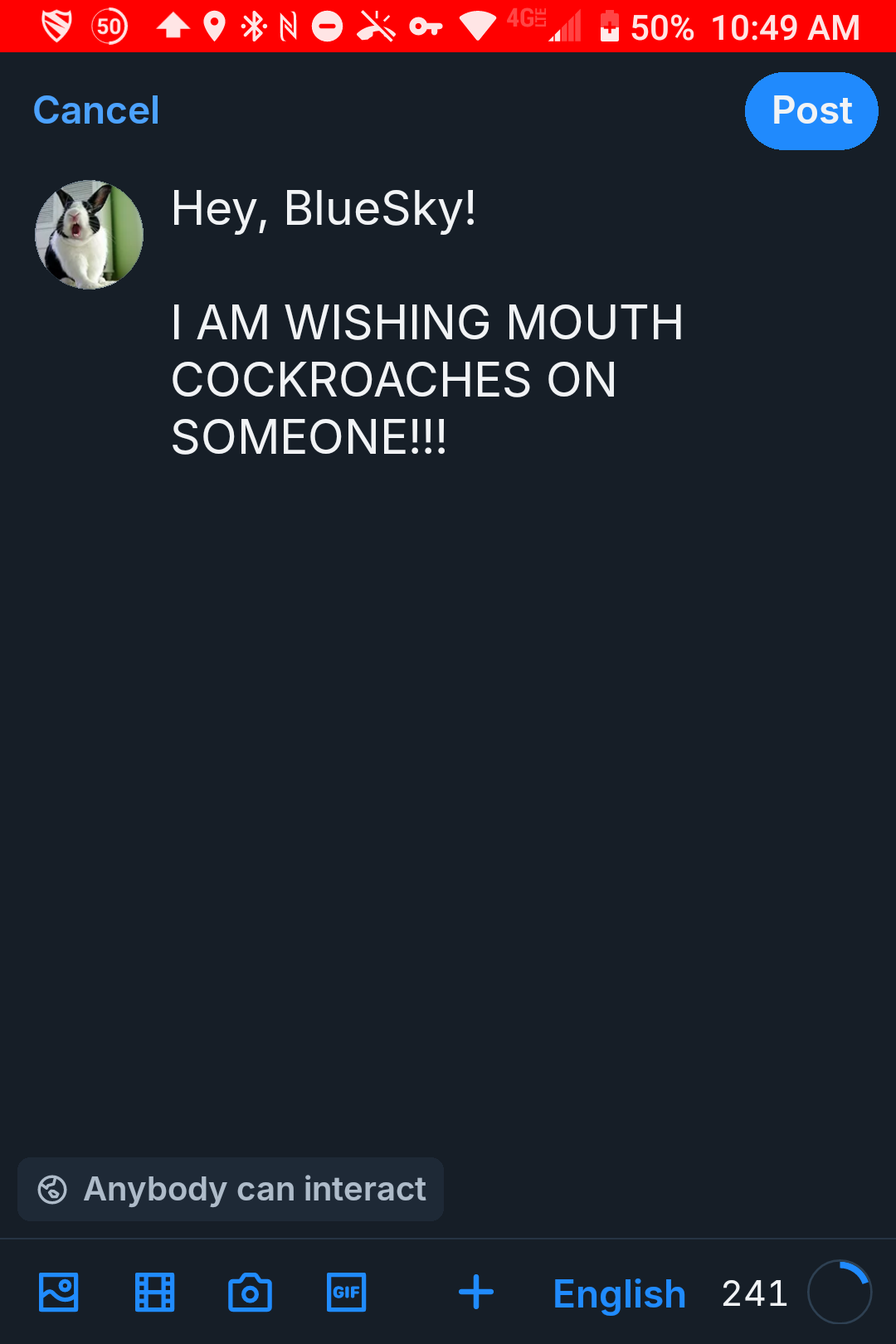Open the Anybody can interact settings
The width and height of the screenshot is (896, 1344).
click(x=231, y=1189)
